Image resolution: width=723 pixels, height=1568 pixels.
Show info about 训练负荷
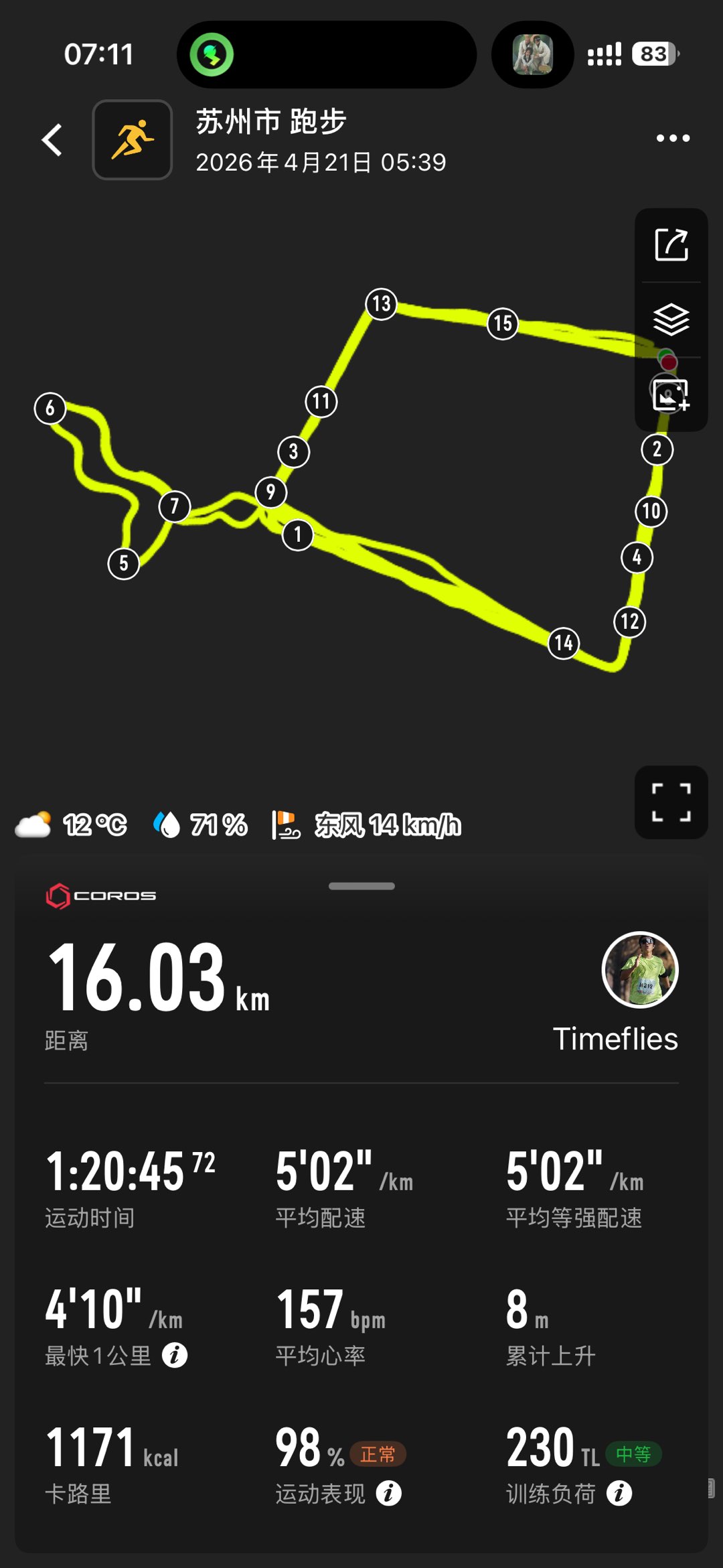pos(619,1493)
